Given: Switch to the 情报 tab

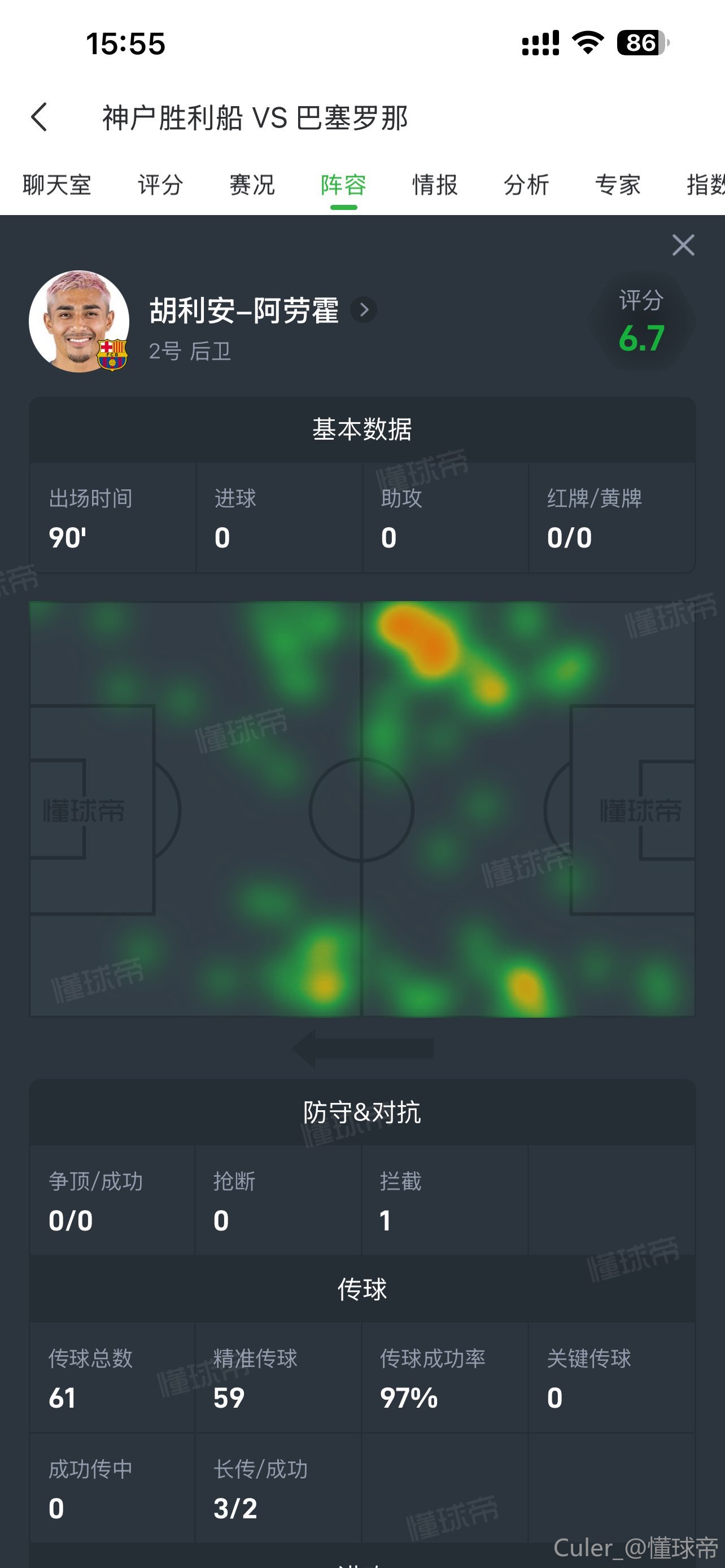Looking at the screenshot, I should point(435,185).
